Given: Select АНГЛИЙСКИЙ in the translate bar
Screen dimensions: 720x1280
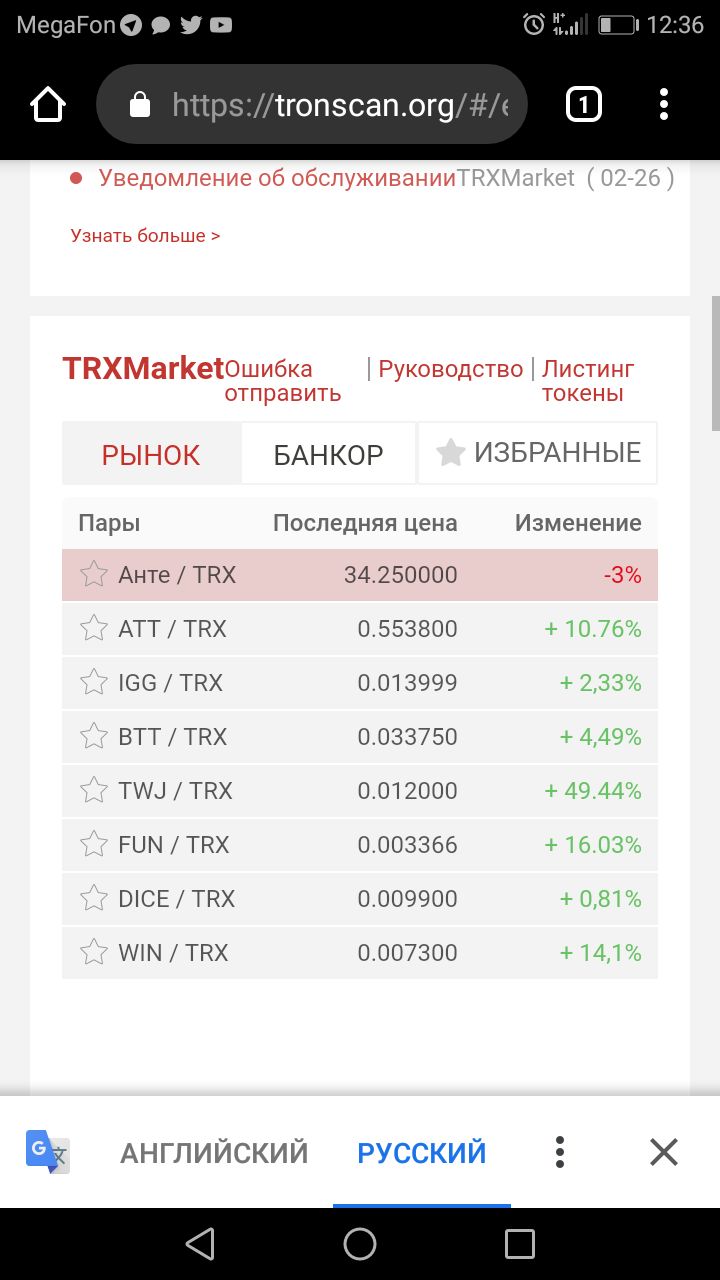Looking at the screenshot, I should 214,1153.
